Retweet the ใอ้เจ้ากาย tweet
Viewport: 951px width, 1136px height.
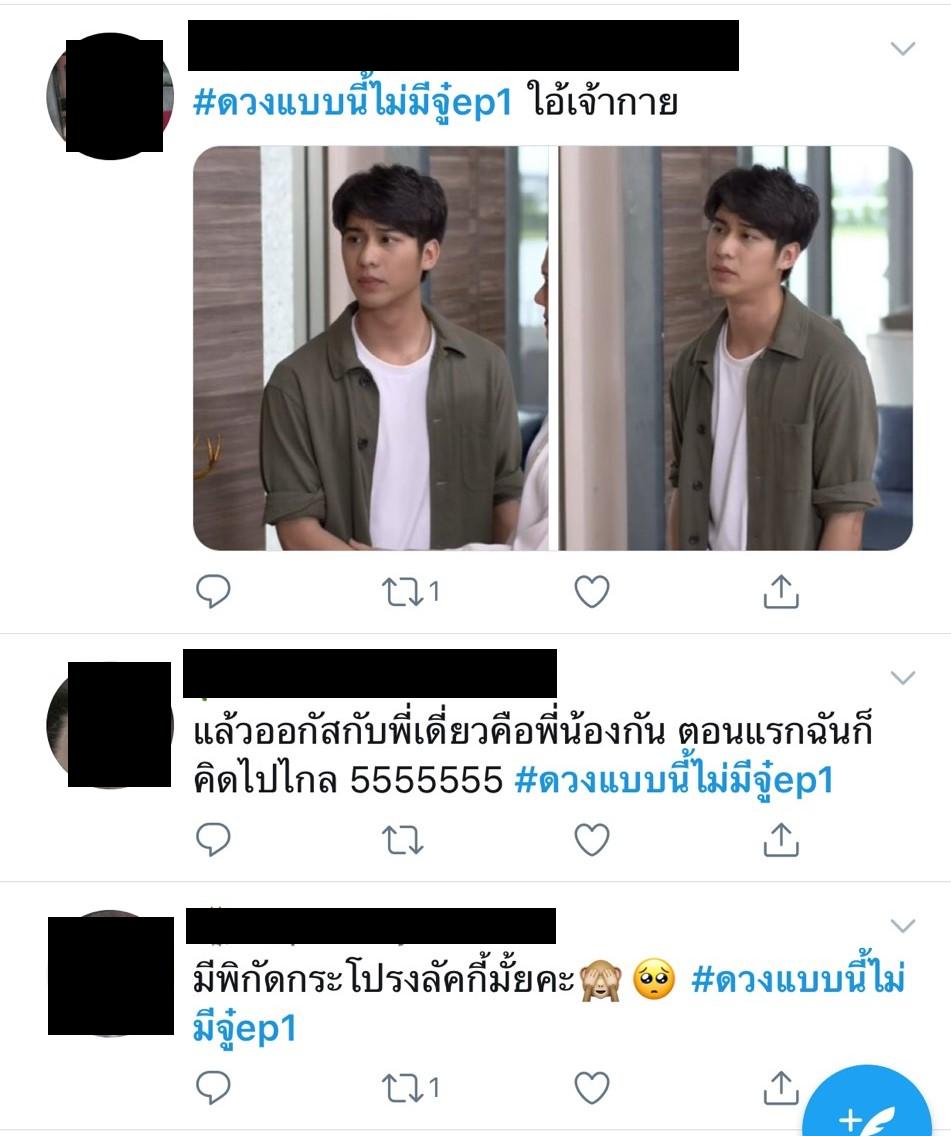403,592
